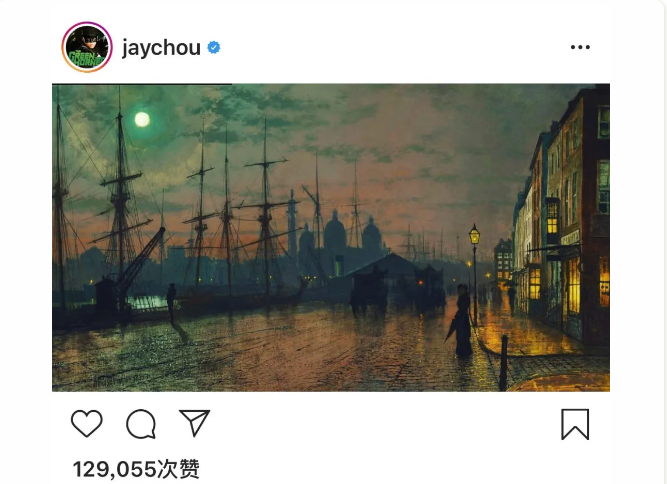Open comments on jaychou's post
667x484 pixels.
point(141,424)
